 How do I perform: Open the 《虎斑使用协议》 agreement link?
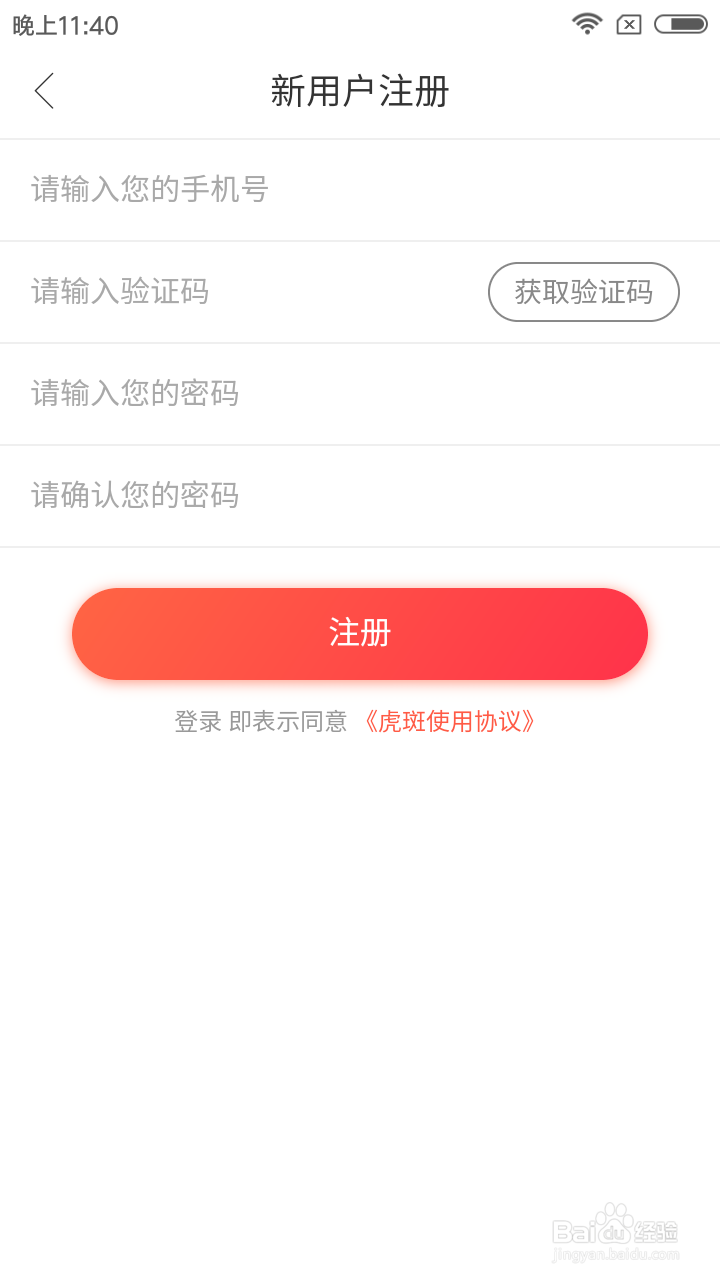coord(451,721)
